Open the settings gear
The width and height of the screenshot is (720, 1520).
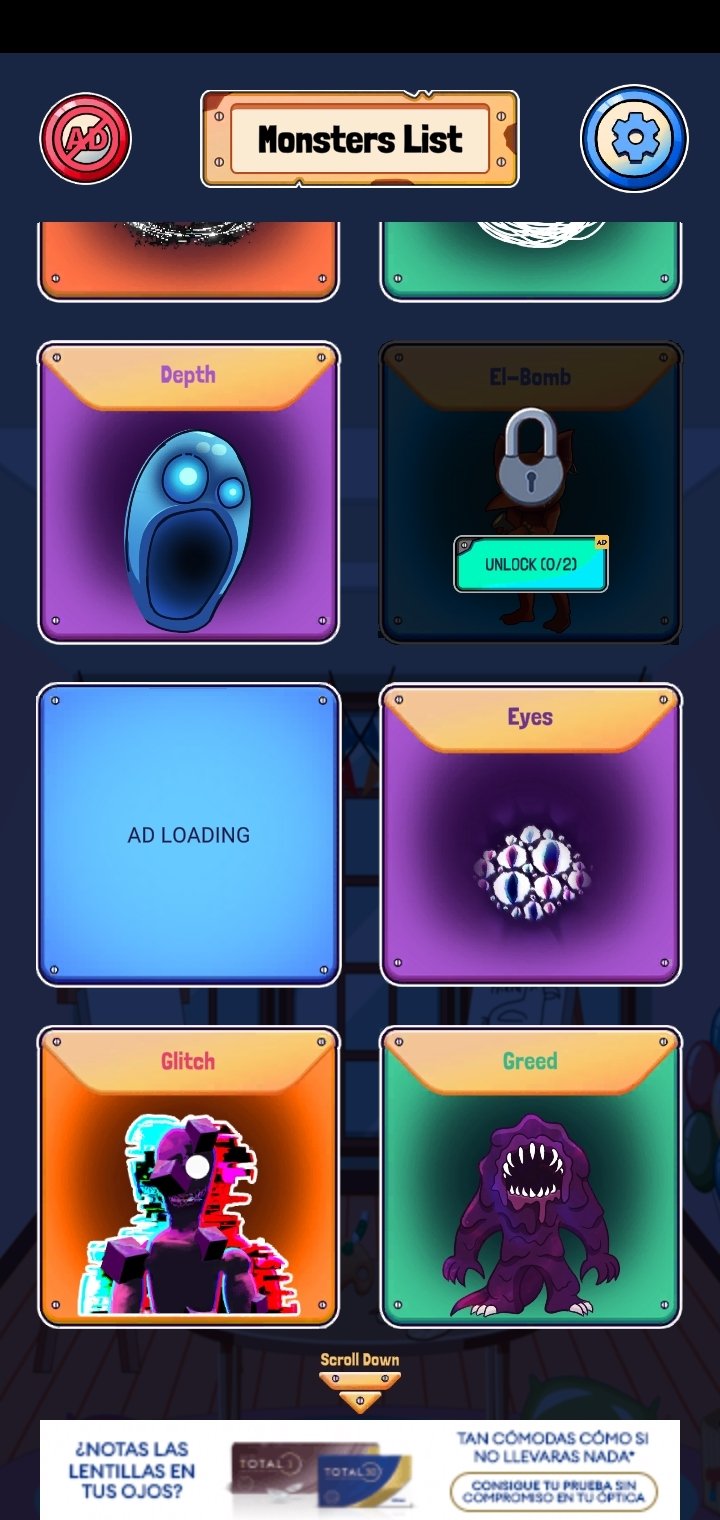634,138
